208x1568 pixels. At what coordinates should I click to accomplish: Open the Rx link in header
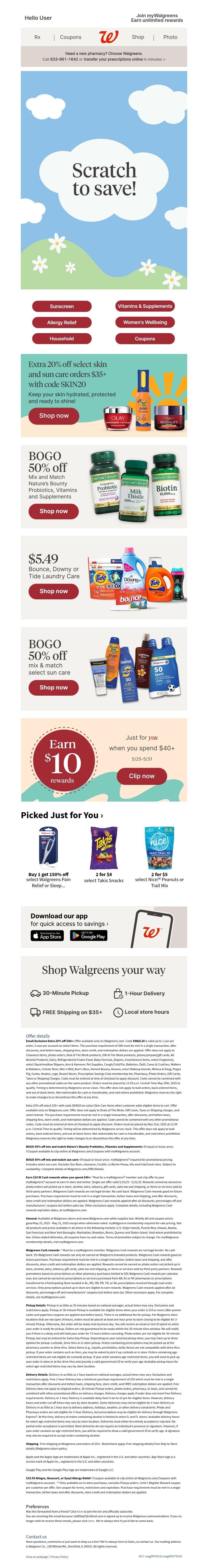37,37
